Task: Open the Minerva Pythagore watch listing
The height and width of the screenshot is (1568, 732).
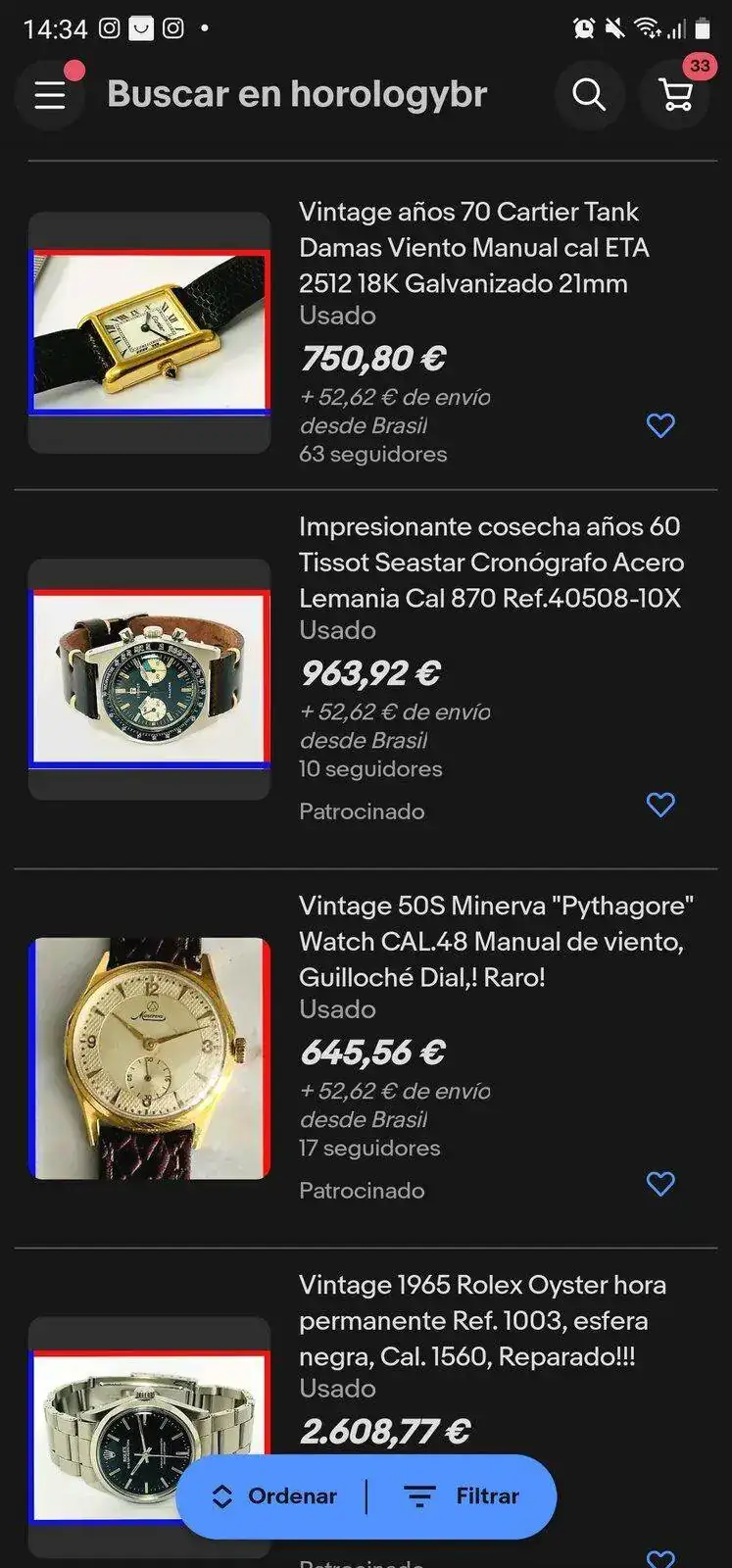Action: [x=497, y=942]
